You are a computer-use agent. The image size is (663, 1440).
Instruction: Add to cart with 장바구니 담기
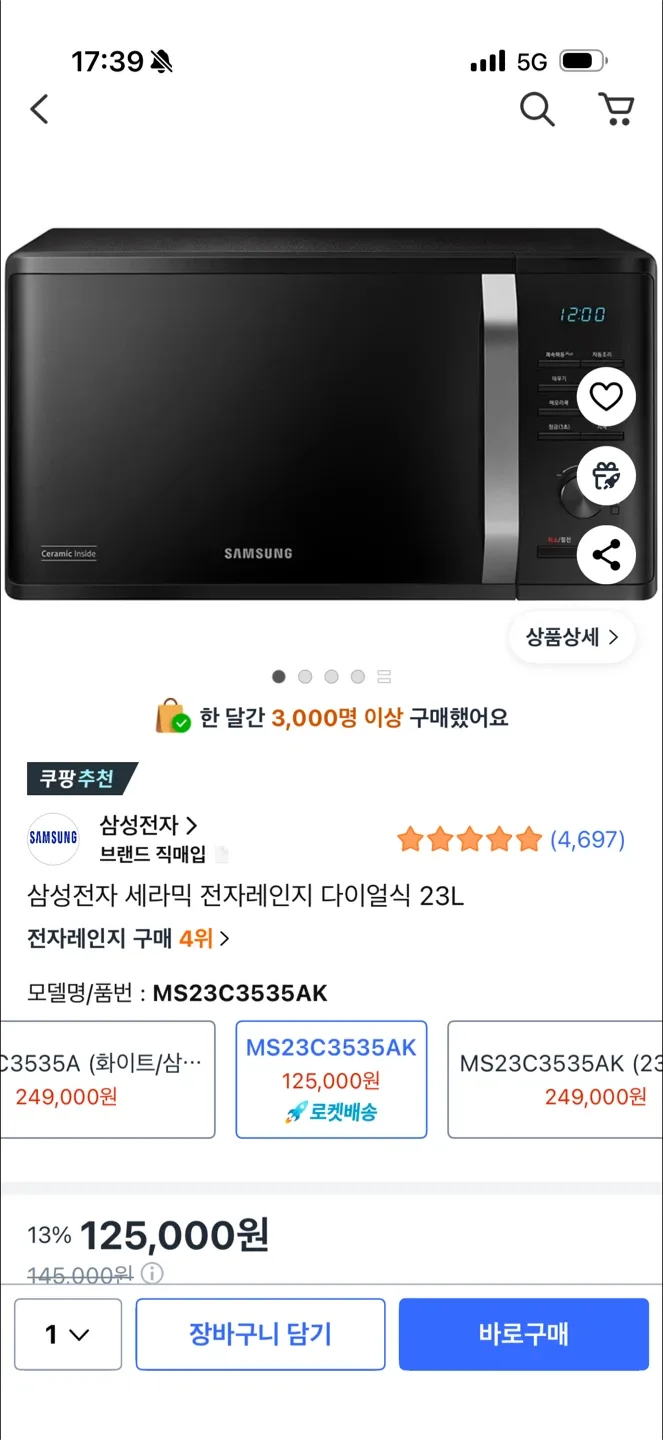point(260,1334)
